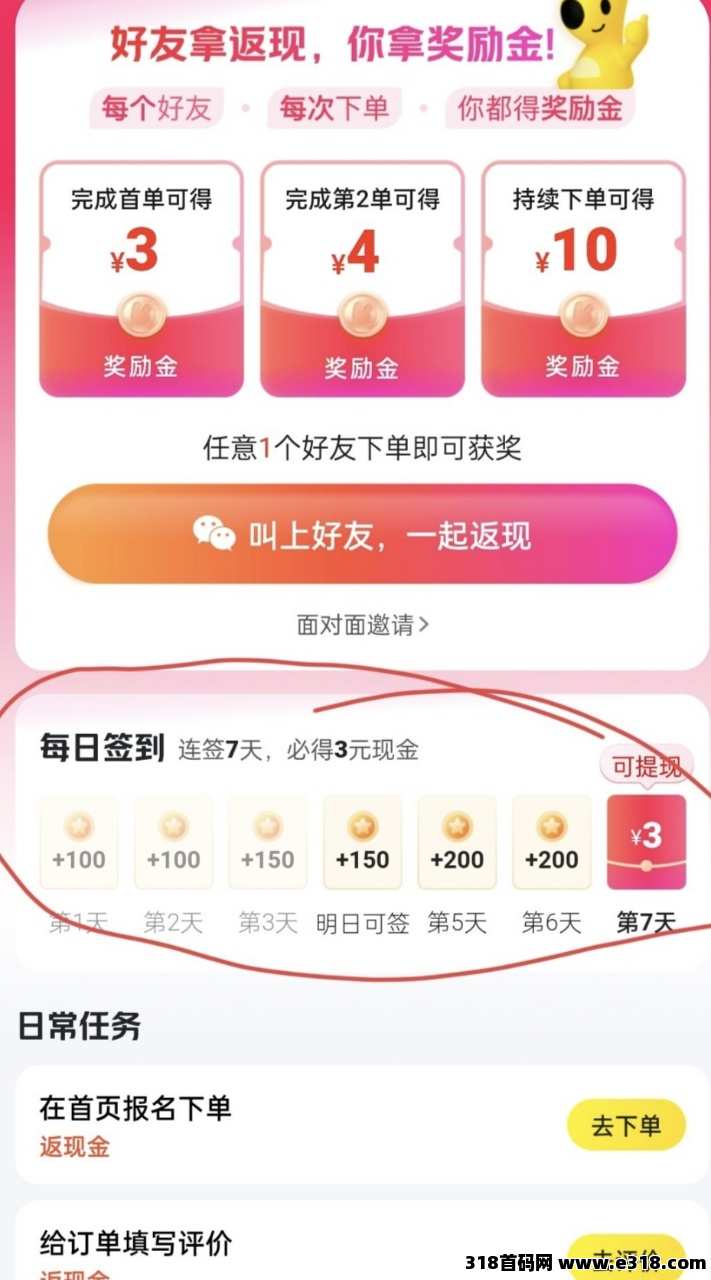Open 面对面邀请 link
This screenshot has width=711, height=1280.
pyautogui.click(x=362, y=625)
